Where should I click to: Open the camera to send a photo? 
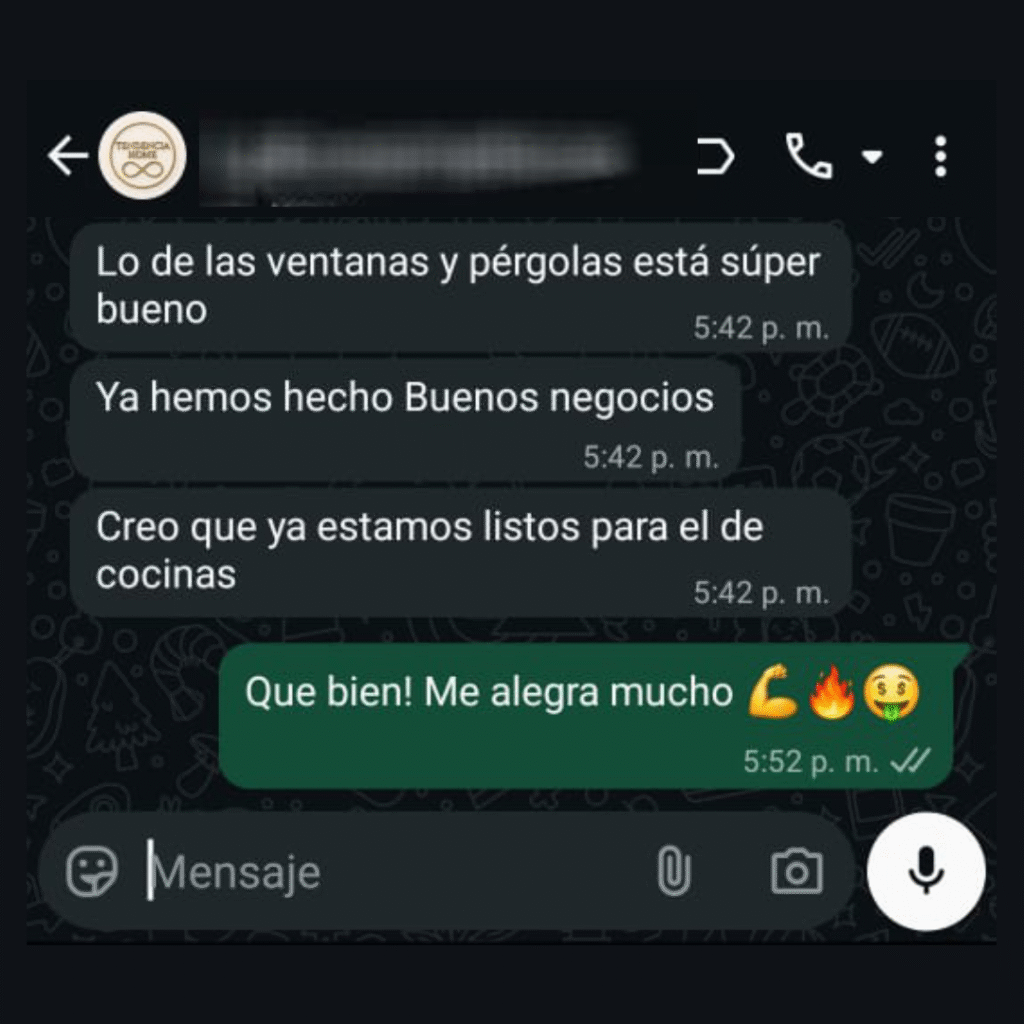(797, 872)
